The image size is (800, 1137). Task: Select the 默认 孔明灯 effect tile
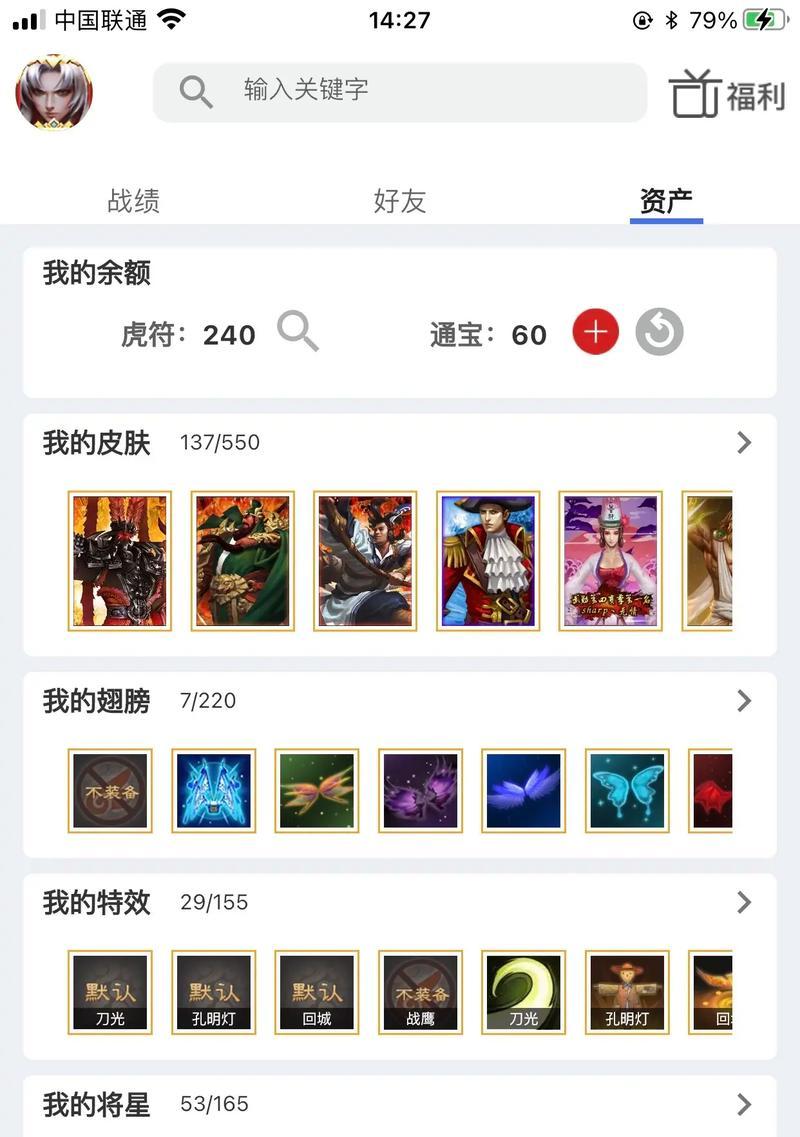[x=214, y=992]
